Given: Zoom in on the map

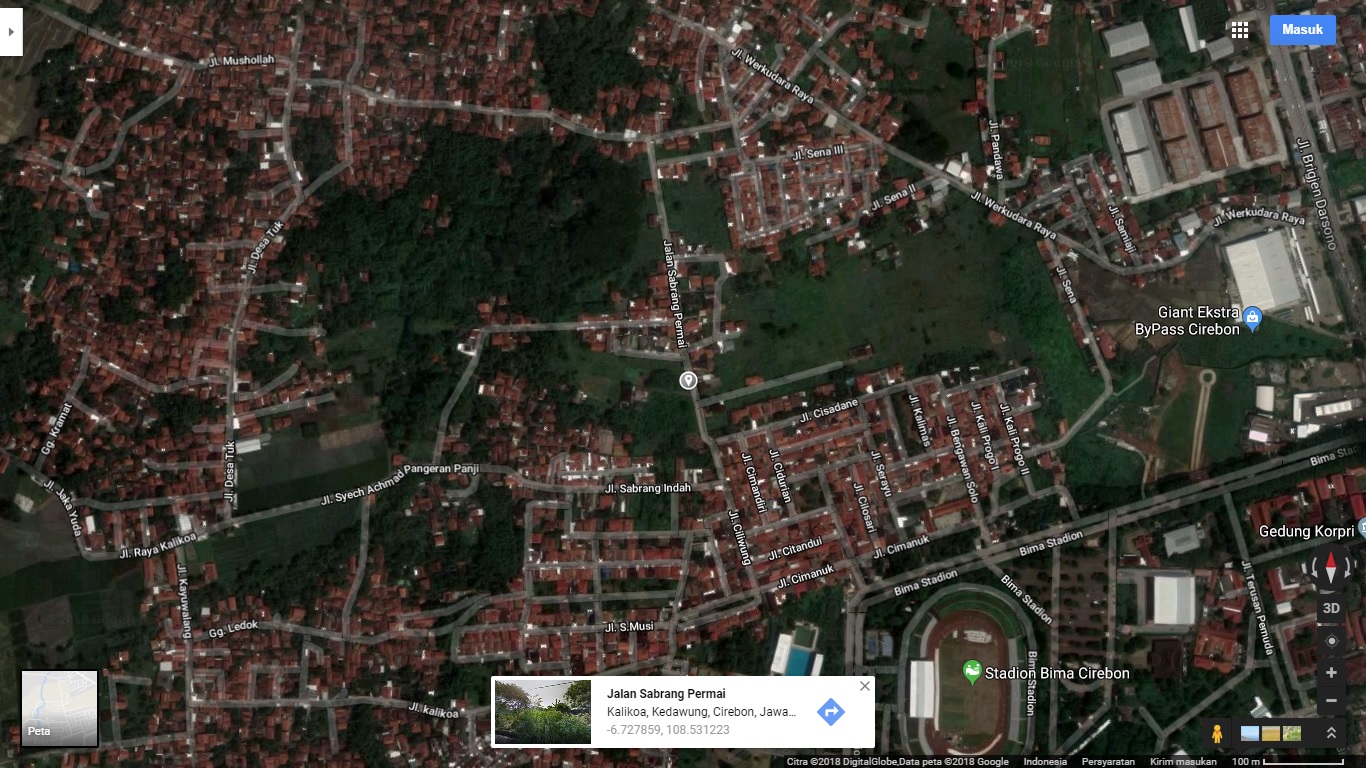Looking at the screenshot, I should [1331, 673].
